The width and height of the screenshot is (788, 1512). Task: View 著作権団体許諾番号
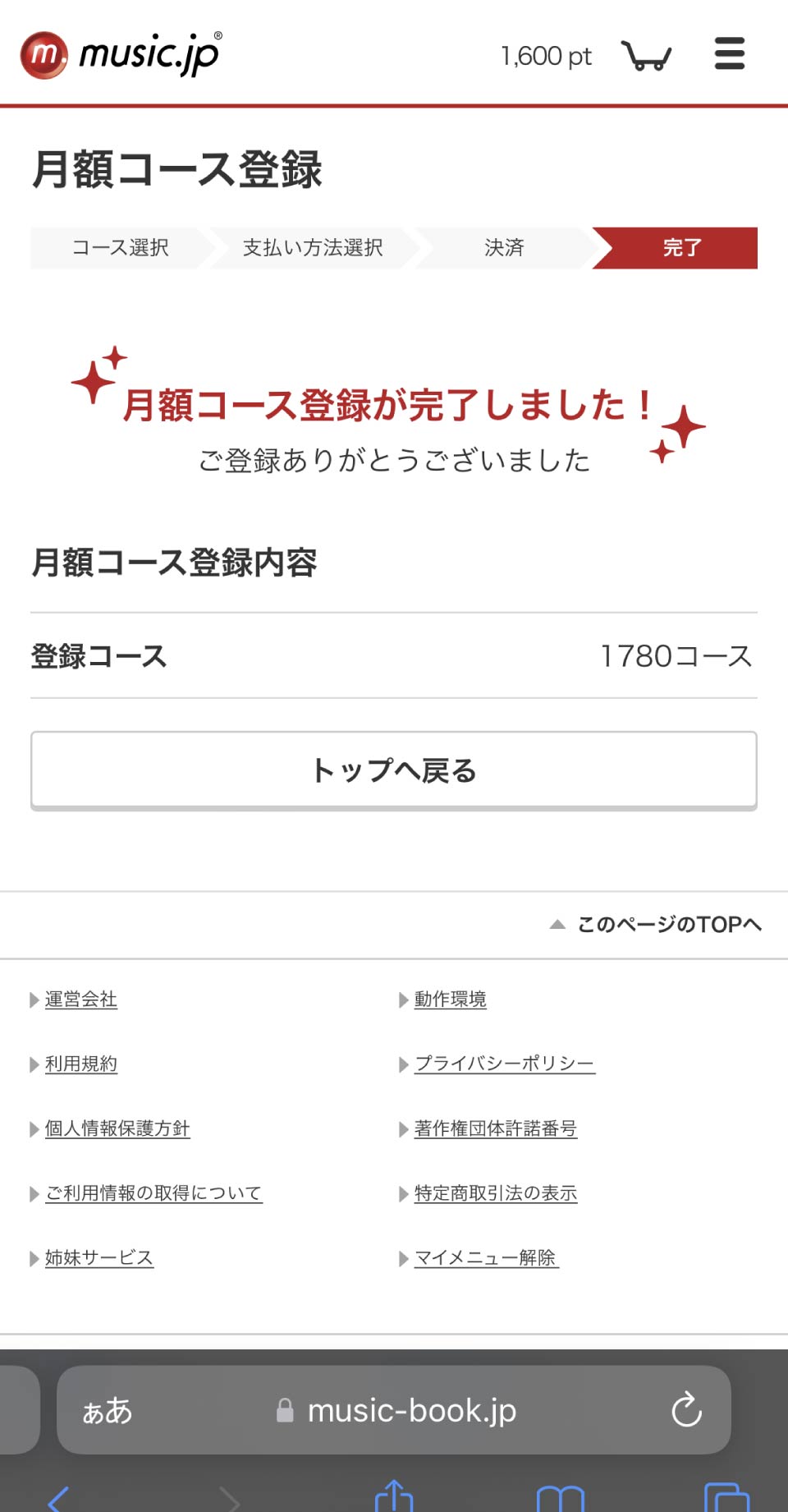[x=495, y=1129]
